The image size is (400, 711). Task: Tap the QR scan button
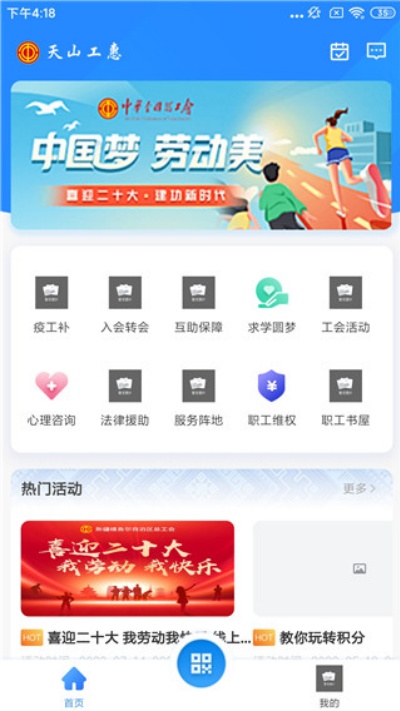coord(201,663)
